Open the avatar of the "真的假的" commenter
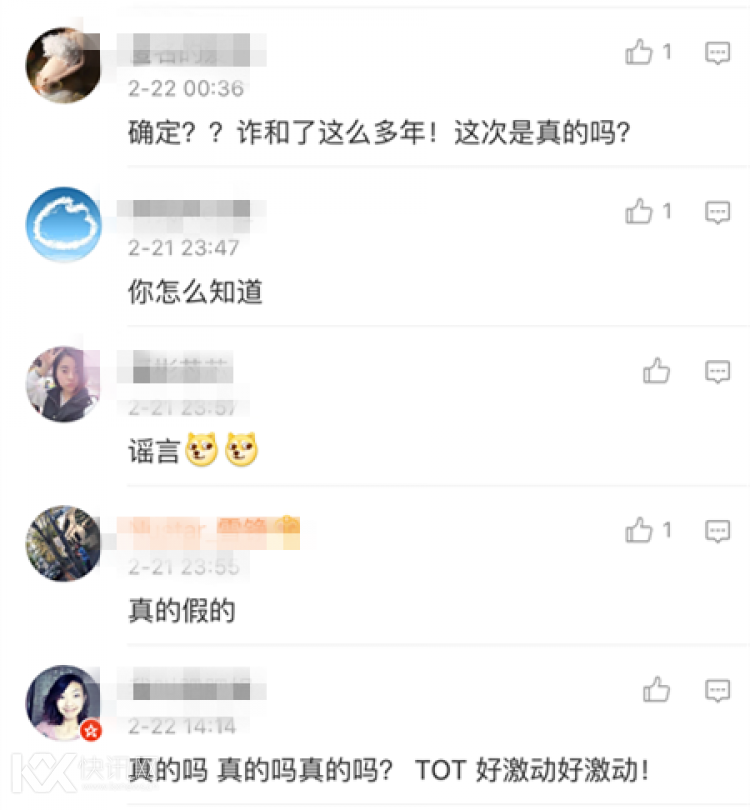 (63, 543)
